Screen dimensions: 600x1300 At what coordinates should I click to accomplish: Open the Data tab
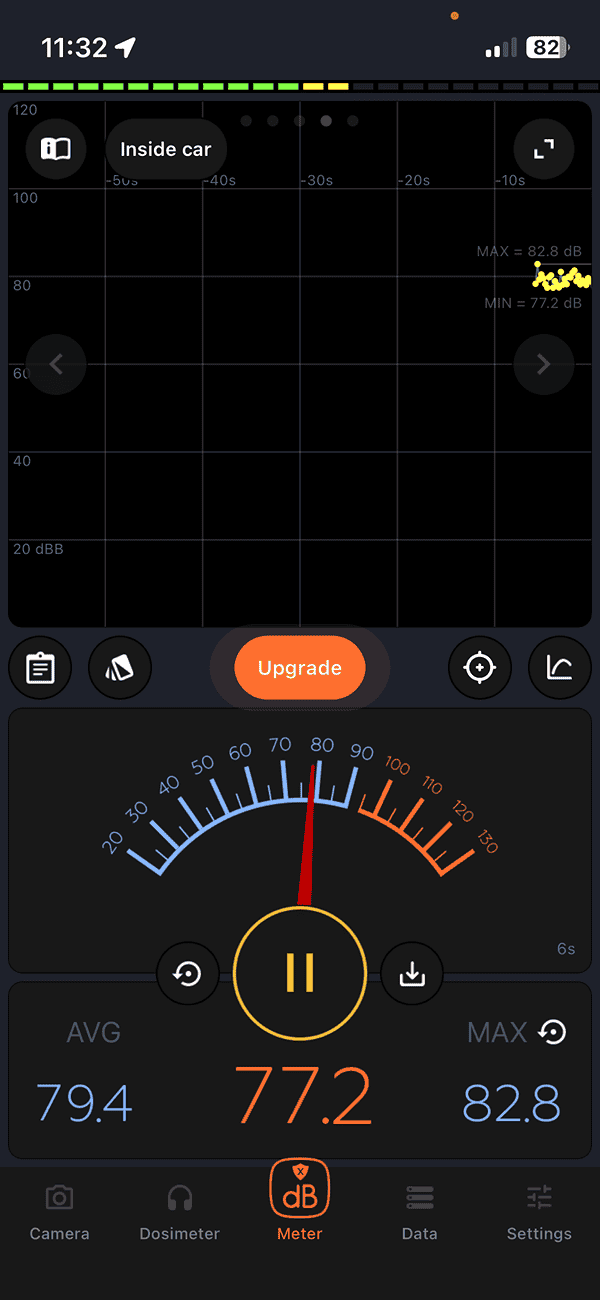pyautogui.click(x=420, y=1212)
